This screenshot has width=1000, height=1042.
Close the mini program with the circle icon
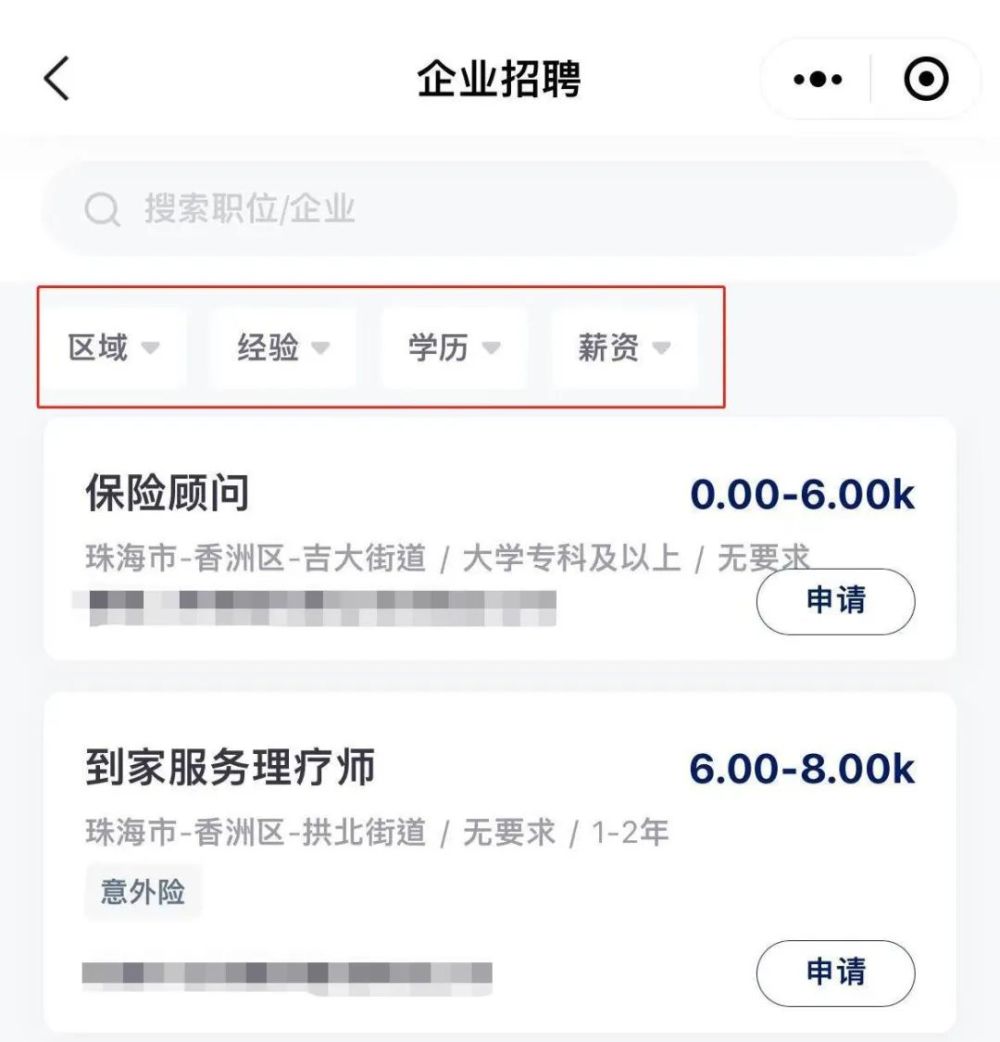[926, 80]
